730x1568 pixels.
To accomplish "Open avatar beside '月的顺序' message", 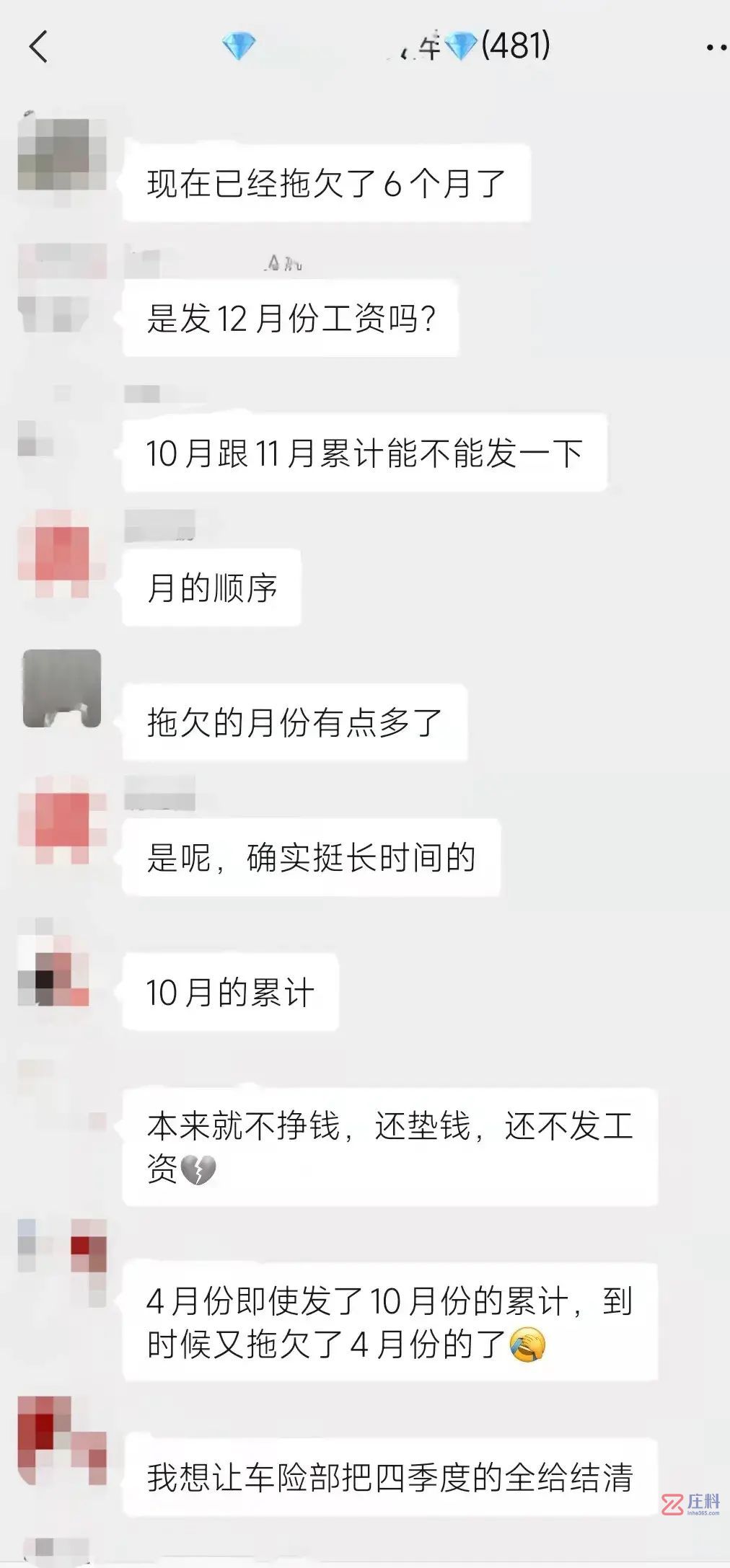I will click(62, 554).
